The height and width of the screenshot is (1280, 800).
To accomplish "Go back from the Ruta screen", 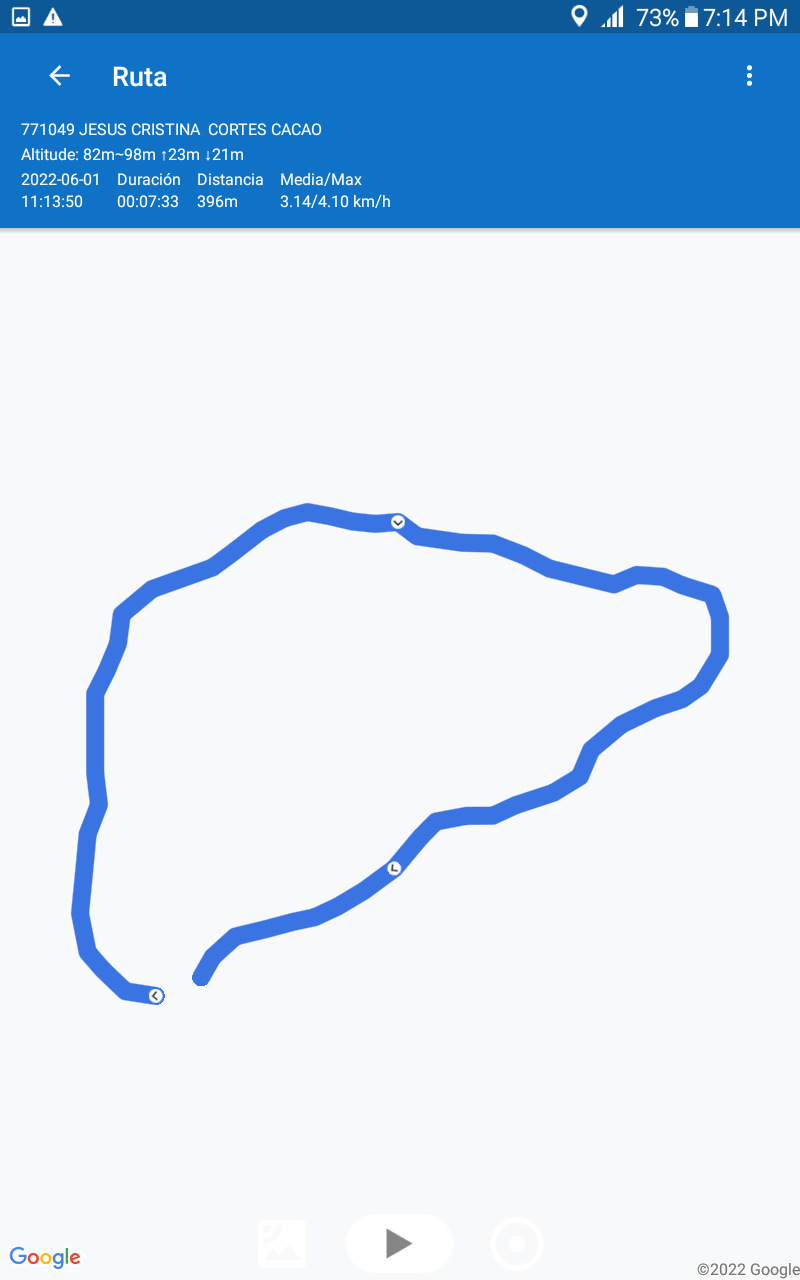I will point(60,76).
